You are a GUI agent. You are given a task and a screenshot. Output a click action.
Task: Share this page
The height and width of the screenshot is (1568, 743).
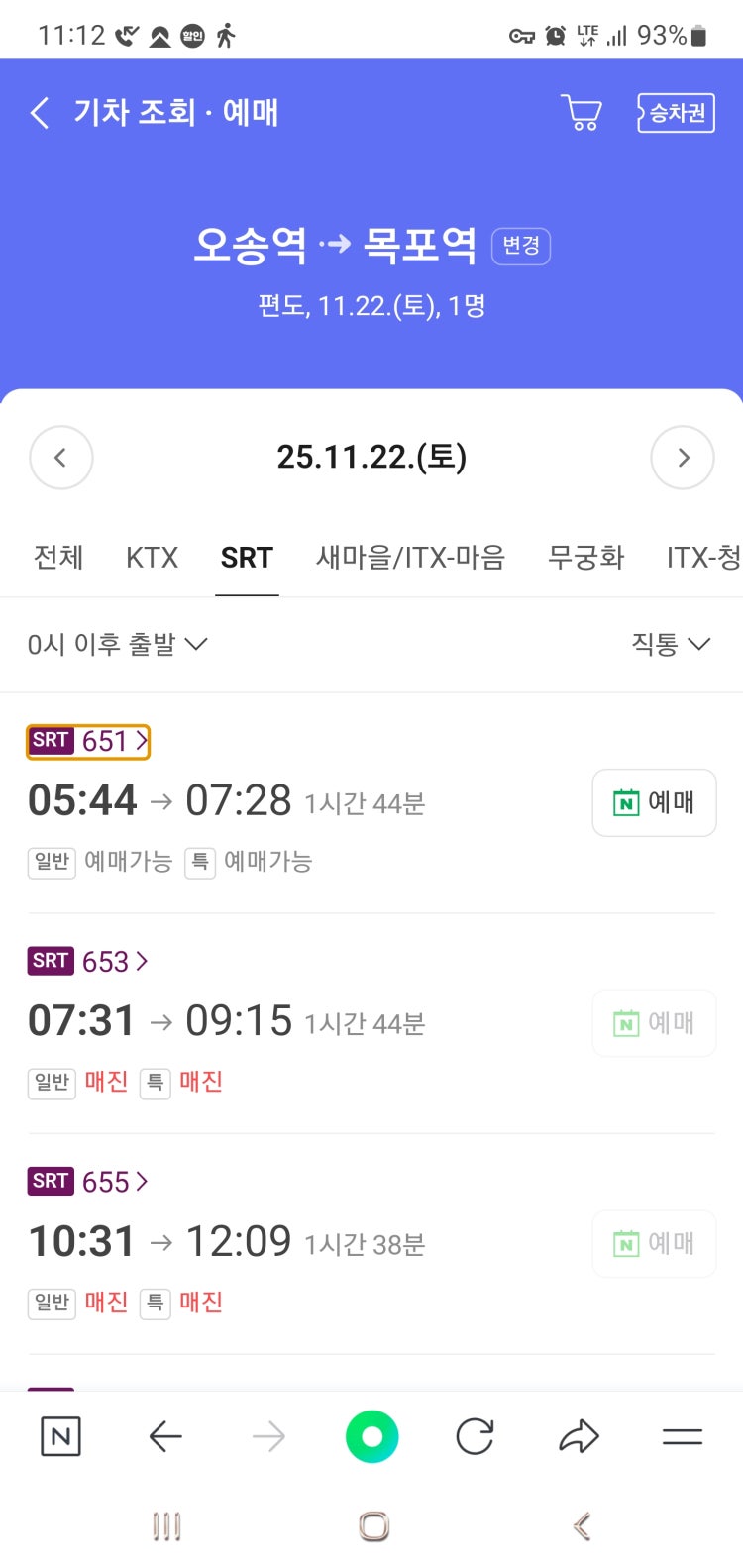579,1437
